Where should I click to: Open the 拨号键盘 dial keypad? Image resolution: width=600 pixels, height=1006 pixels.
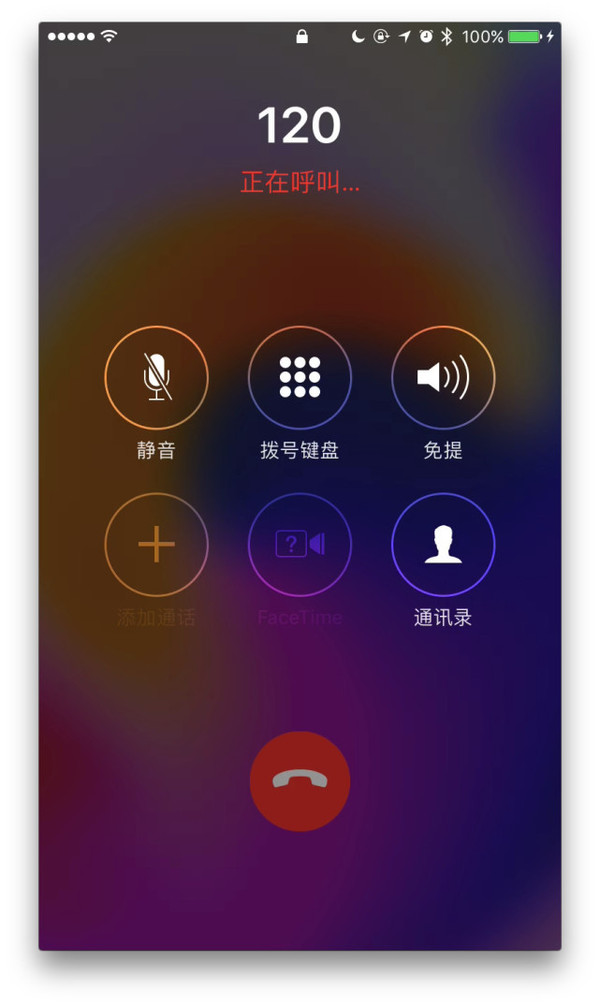click(x=300, y=378)
